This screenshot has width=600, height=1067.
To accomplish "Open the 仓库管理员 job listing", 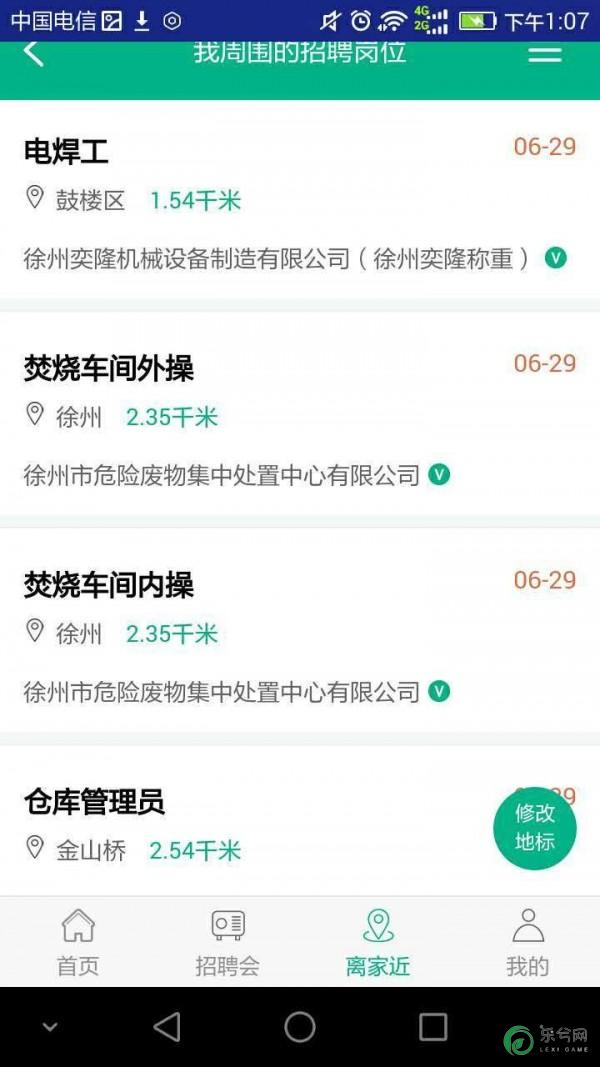I will (300, 821).
